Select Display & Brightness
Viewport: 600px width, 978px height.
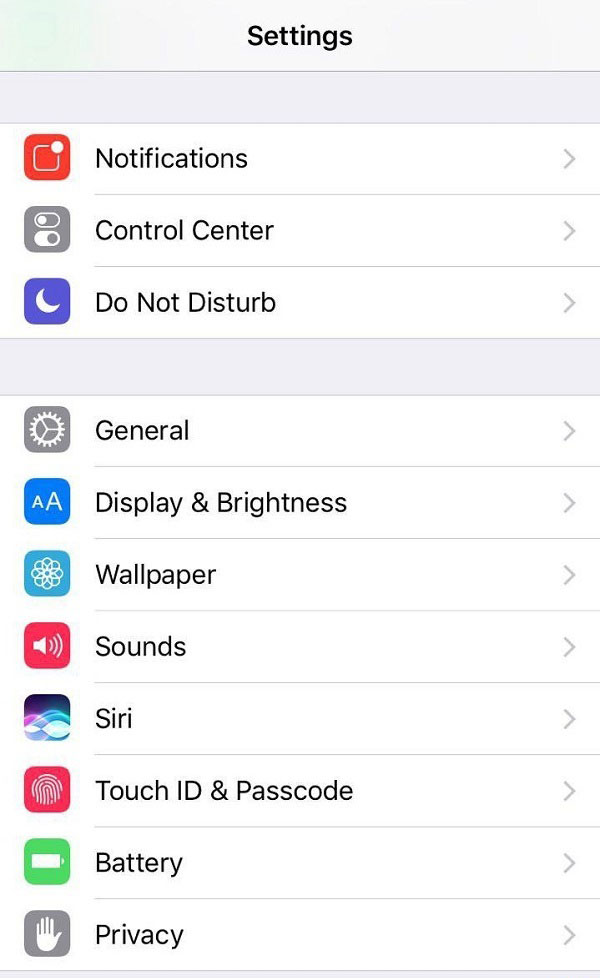click(300, 503)
